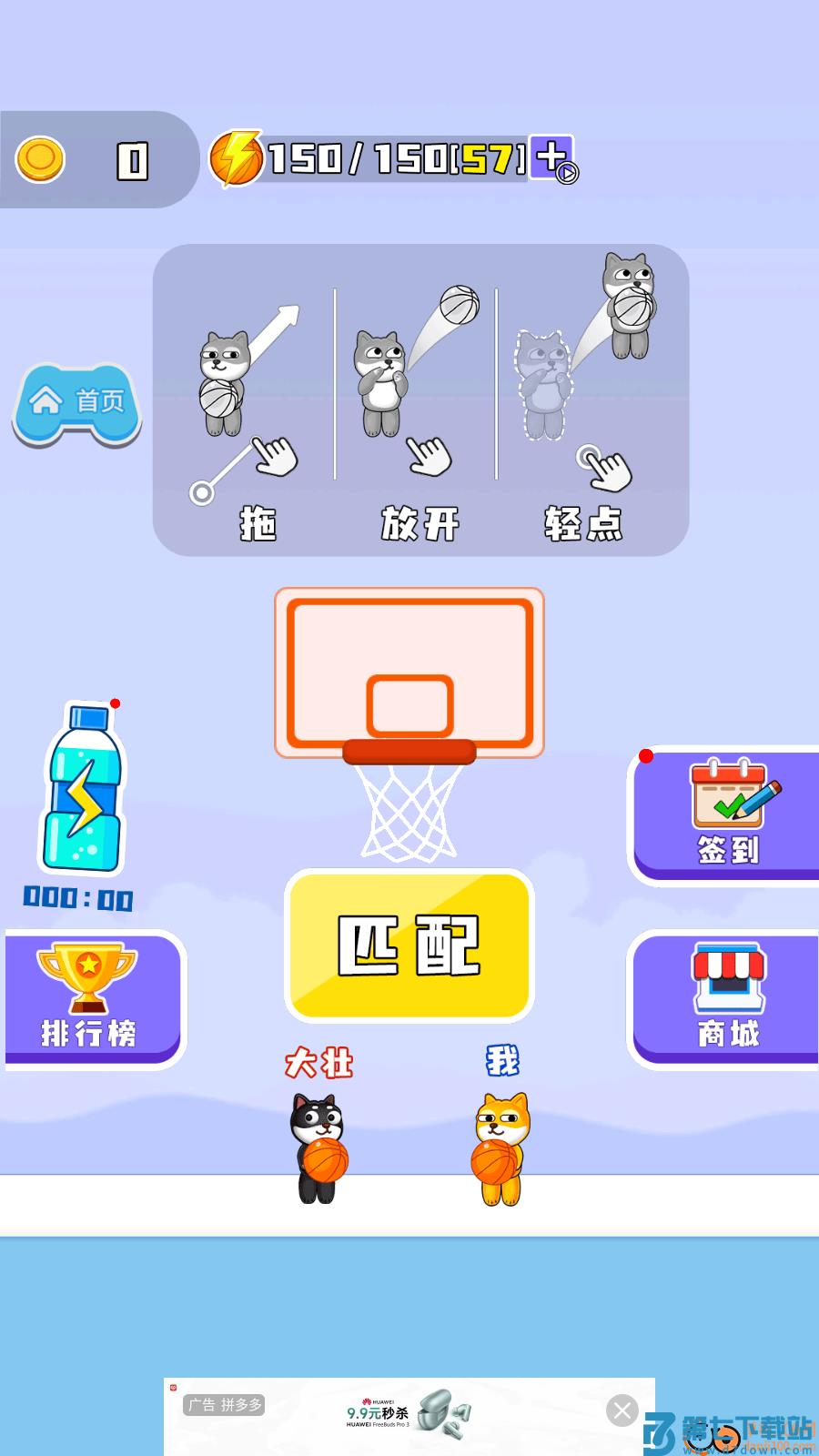
Task: Tap the gold coin currency icon
Action: [40, 160]
